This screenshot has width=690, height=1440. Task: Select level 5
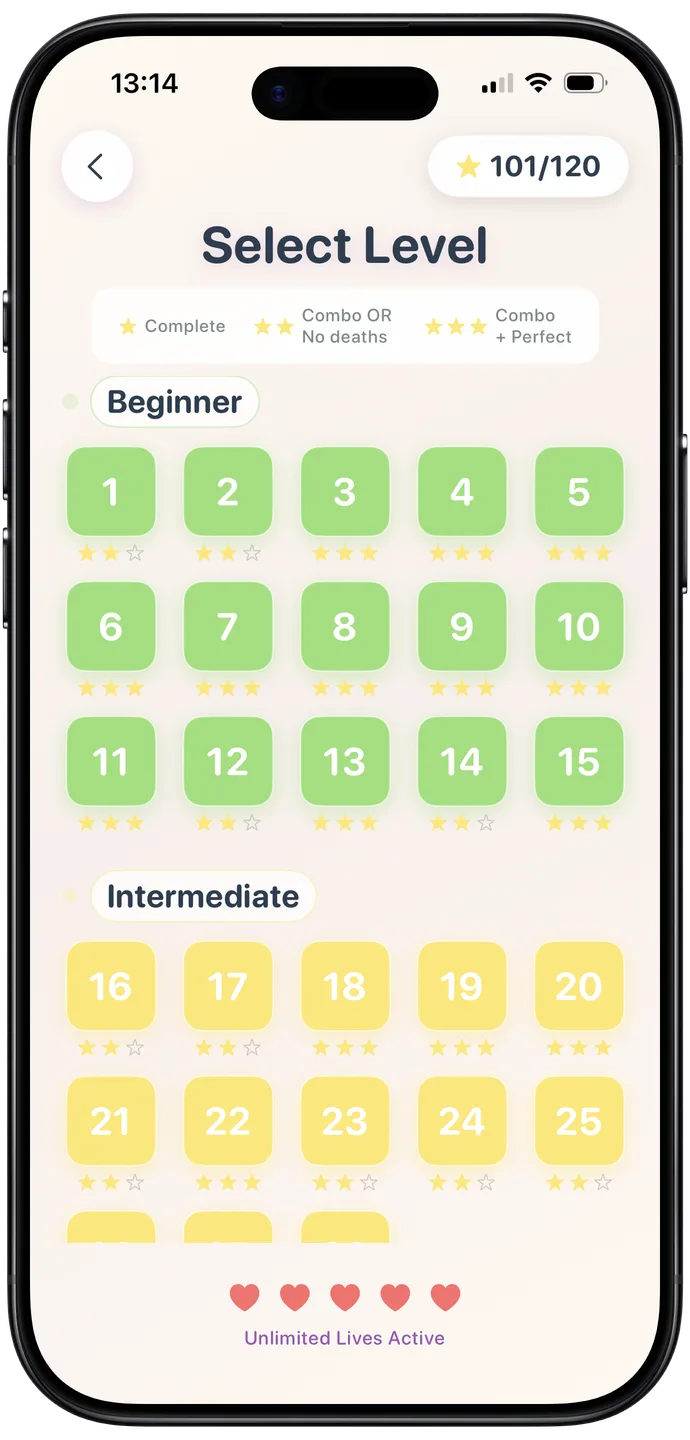(x=579, y=491)
